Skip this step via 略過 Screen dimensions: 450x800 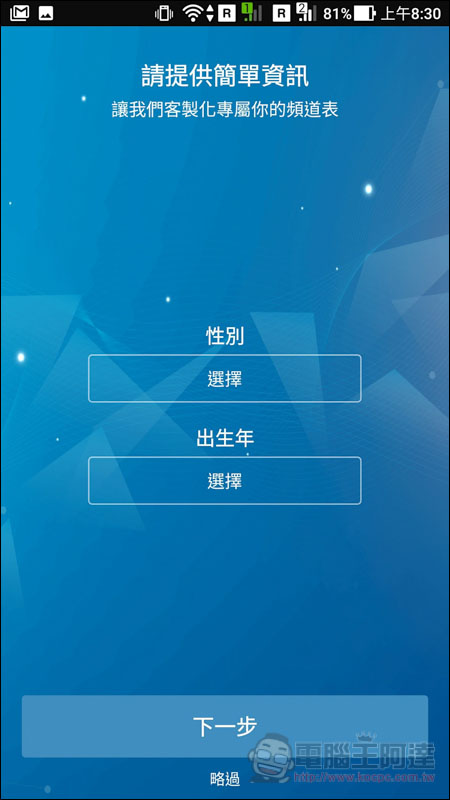click(224, 779)
